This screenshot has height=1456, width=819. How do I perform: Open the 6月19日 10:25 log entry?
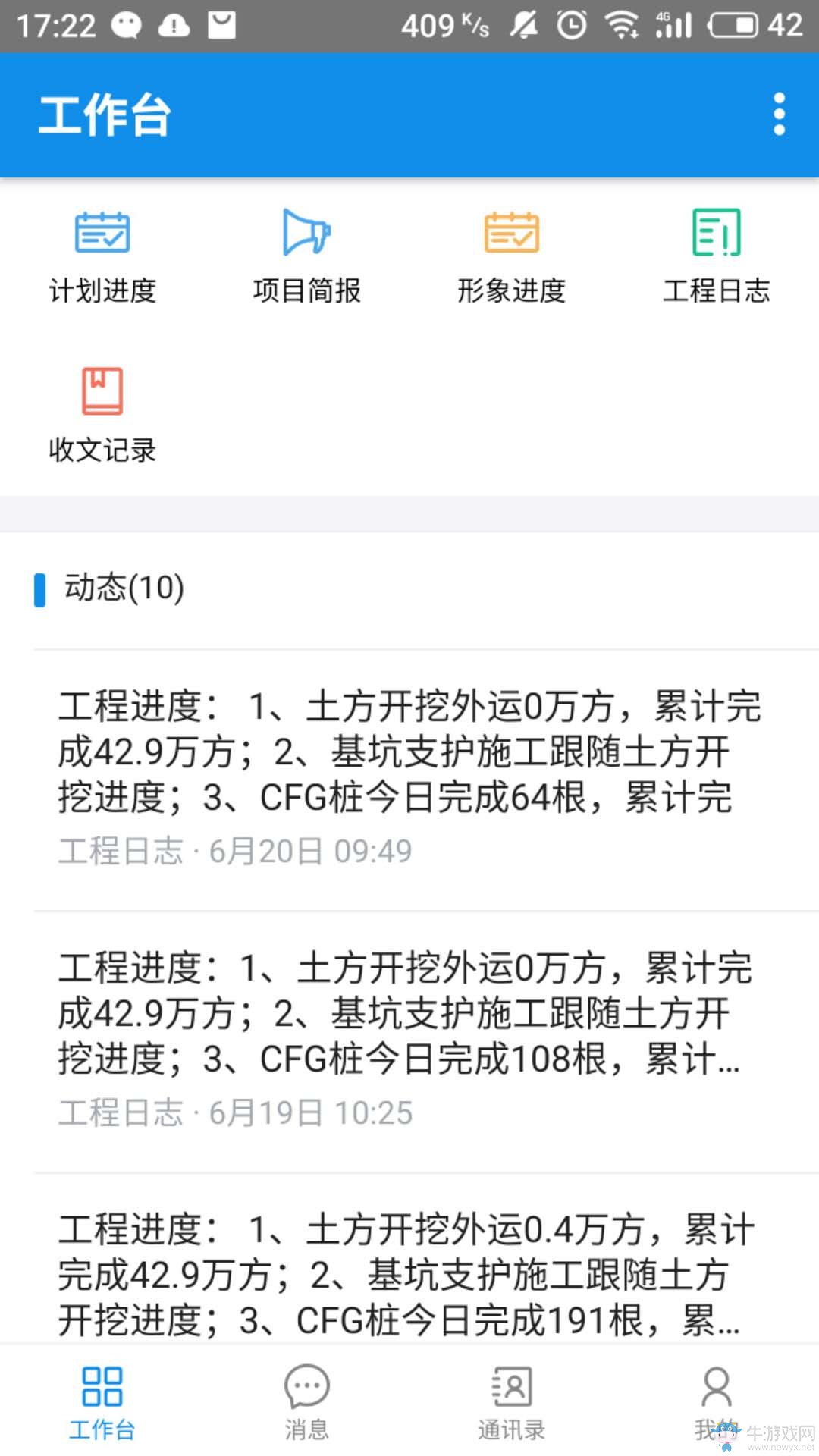[x=426, y=1041]
